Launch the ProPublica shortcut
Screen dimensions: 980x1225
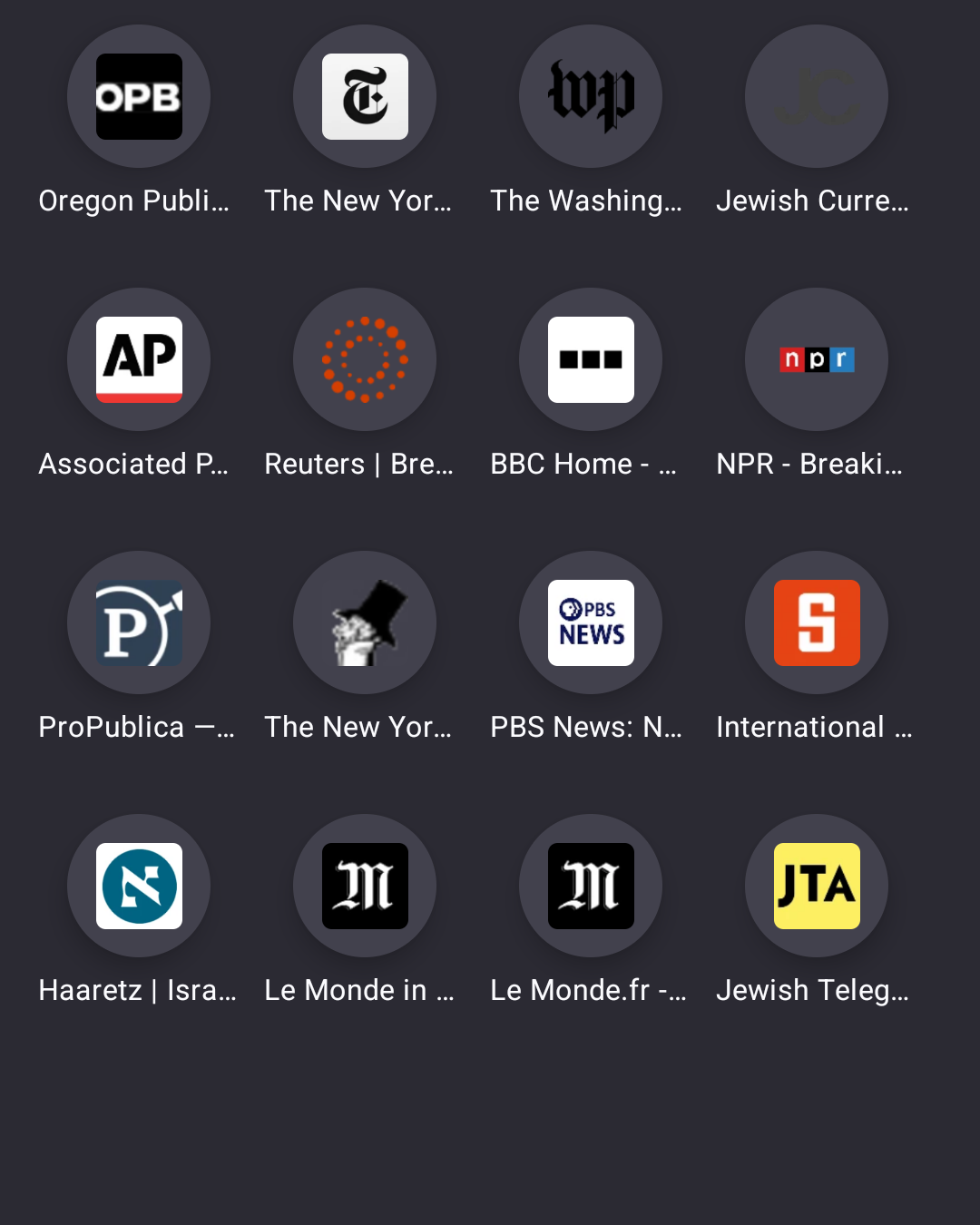[x=139, y=623]
